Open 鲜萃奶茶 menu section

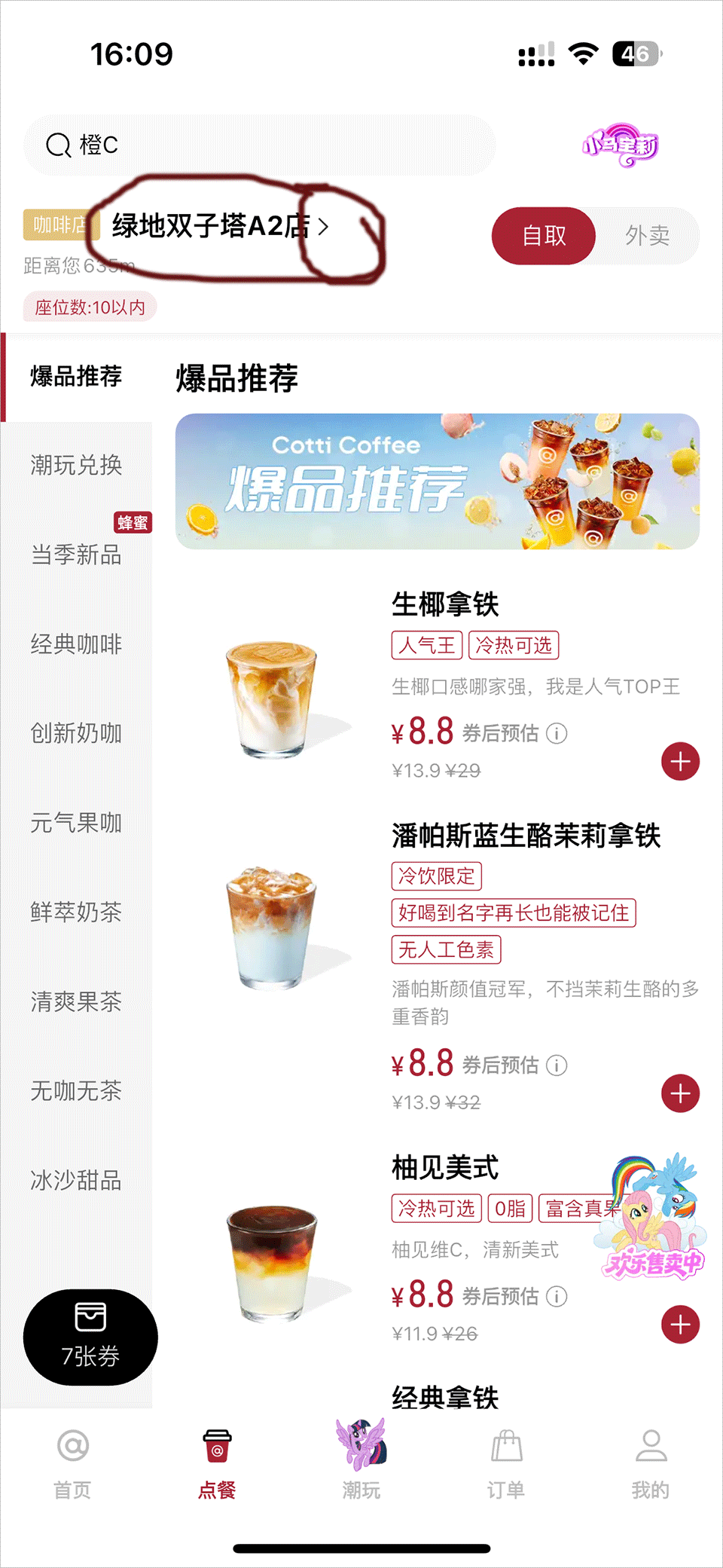[76, 912]
